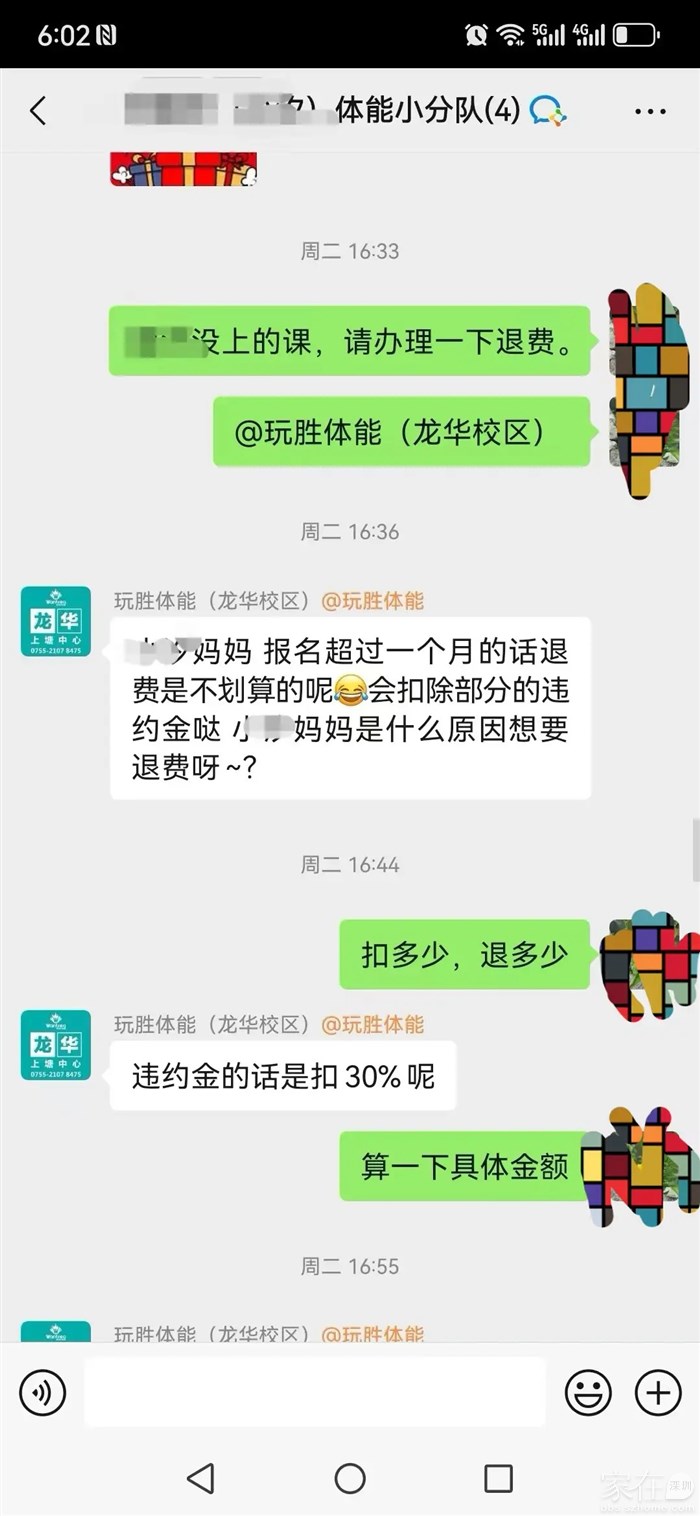Viewport: 700px width, 1516px height.
Task: Open the three-dot chat options menu
Action: 650,111
